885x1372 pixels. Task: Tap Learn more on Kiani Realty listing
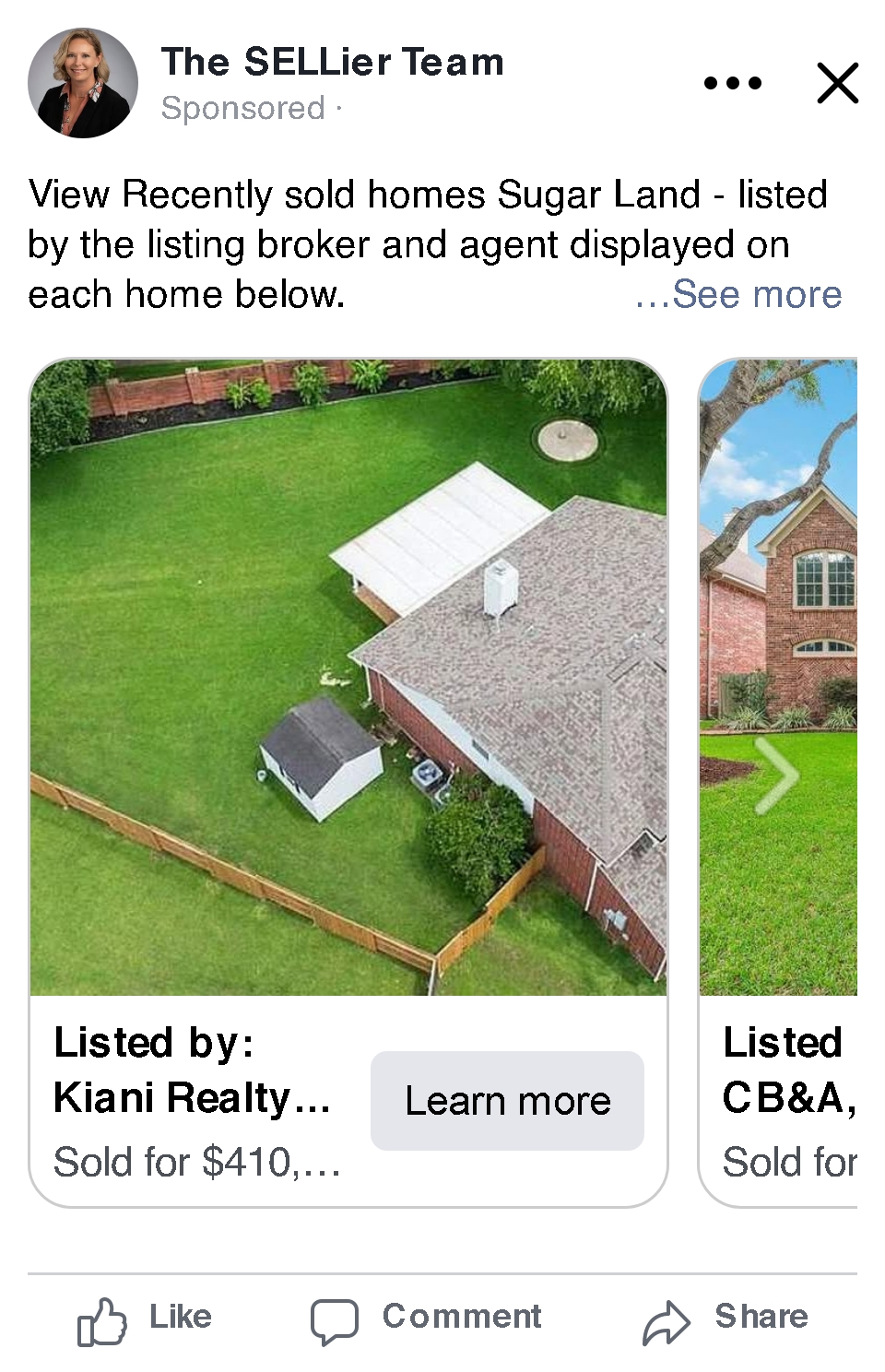click(507, 1101)
